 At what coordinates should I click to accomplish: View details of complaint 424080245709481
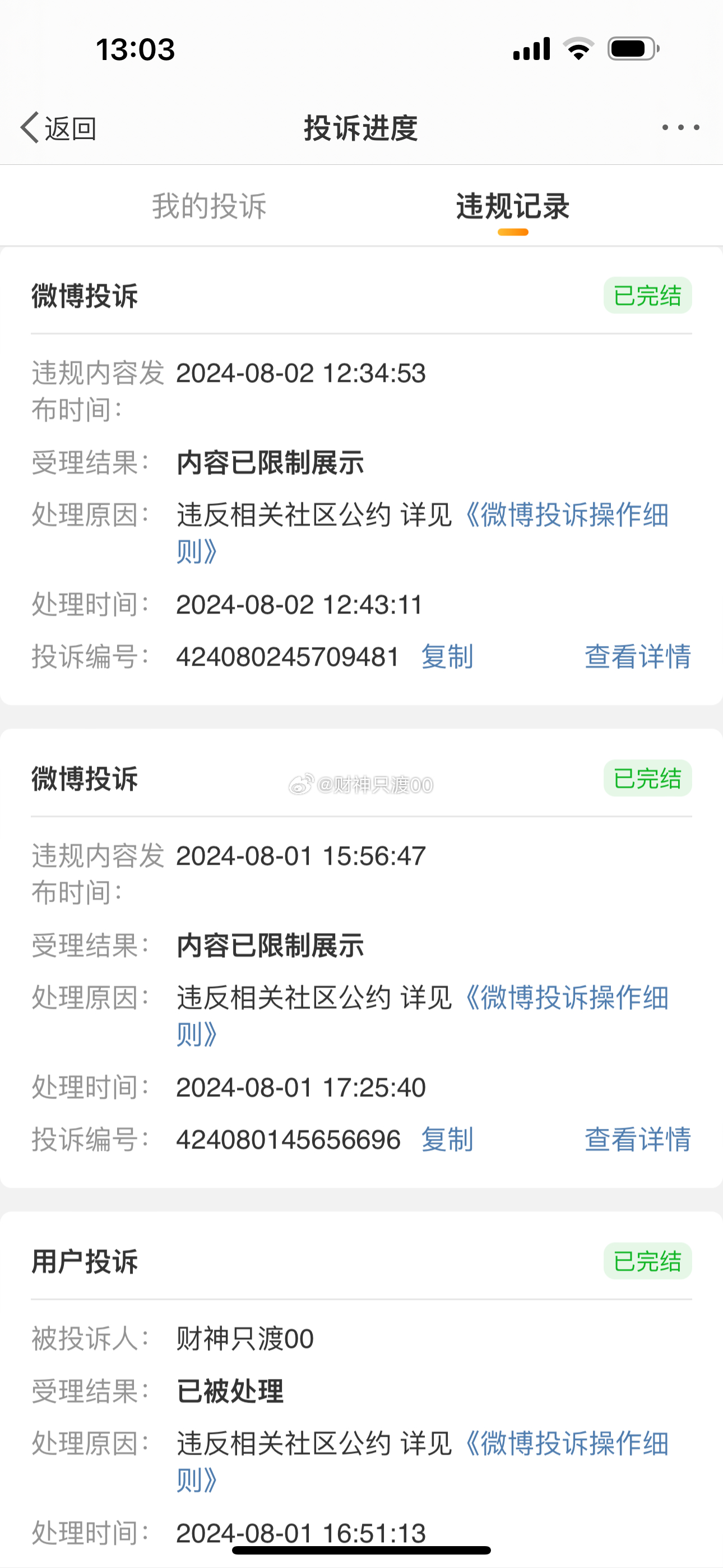[x=638, y=657]
